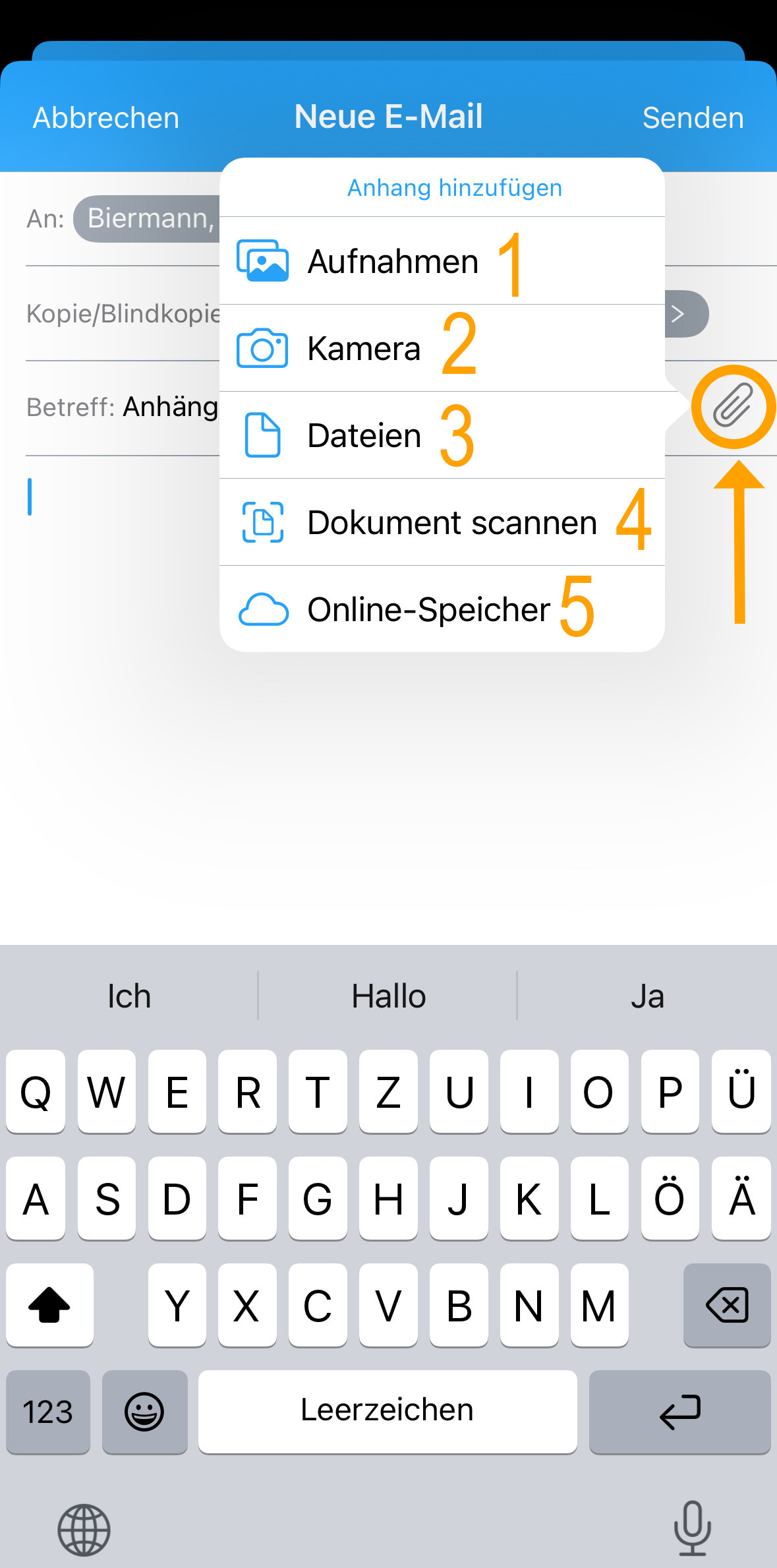Start Dokument scannen

(442, 522)
